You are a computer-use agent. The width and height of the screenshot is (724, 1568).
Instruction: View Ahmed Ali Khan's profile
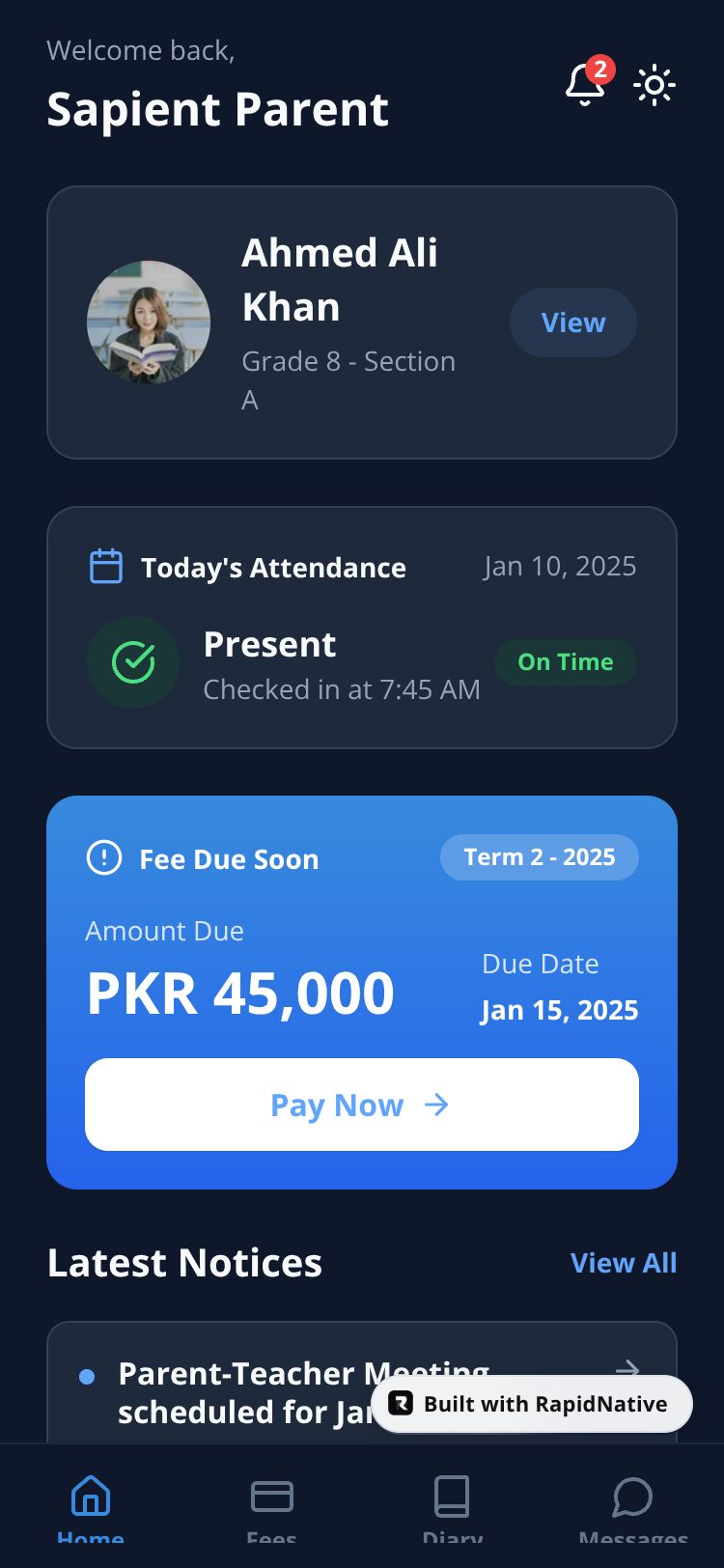tap(572, 322)
